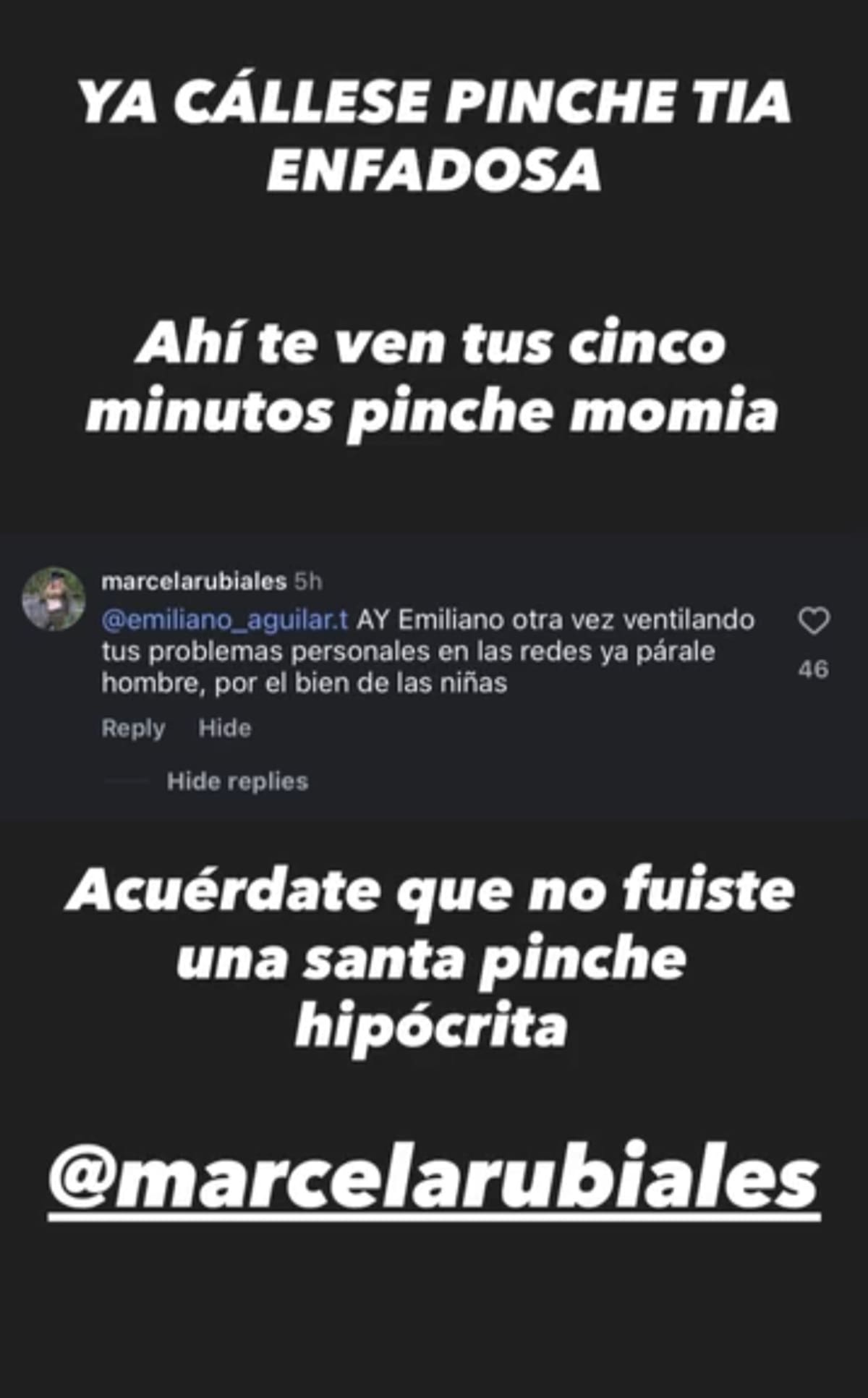
Task: Tap the 46 likes count
Action: click(x=814, y=671)
